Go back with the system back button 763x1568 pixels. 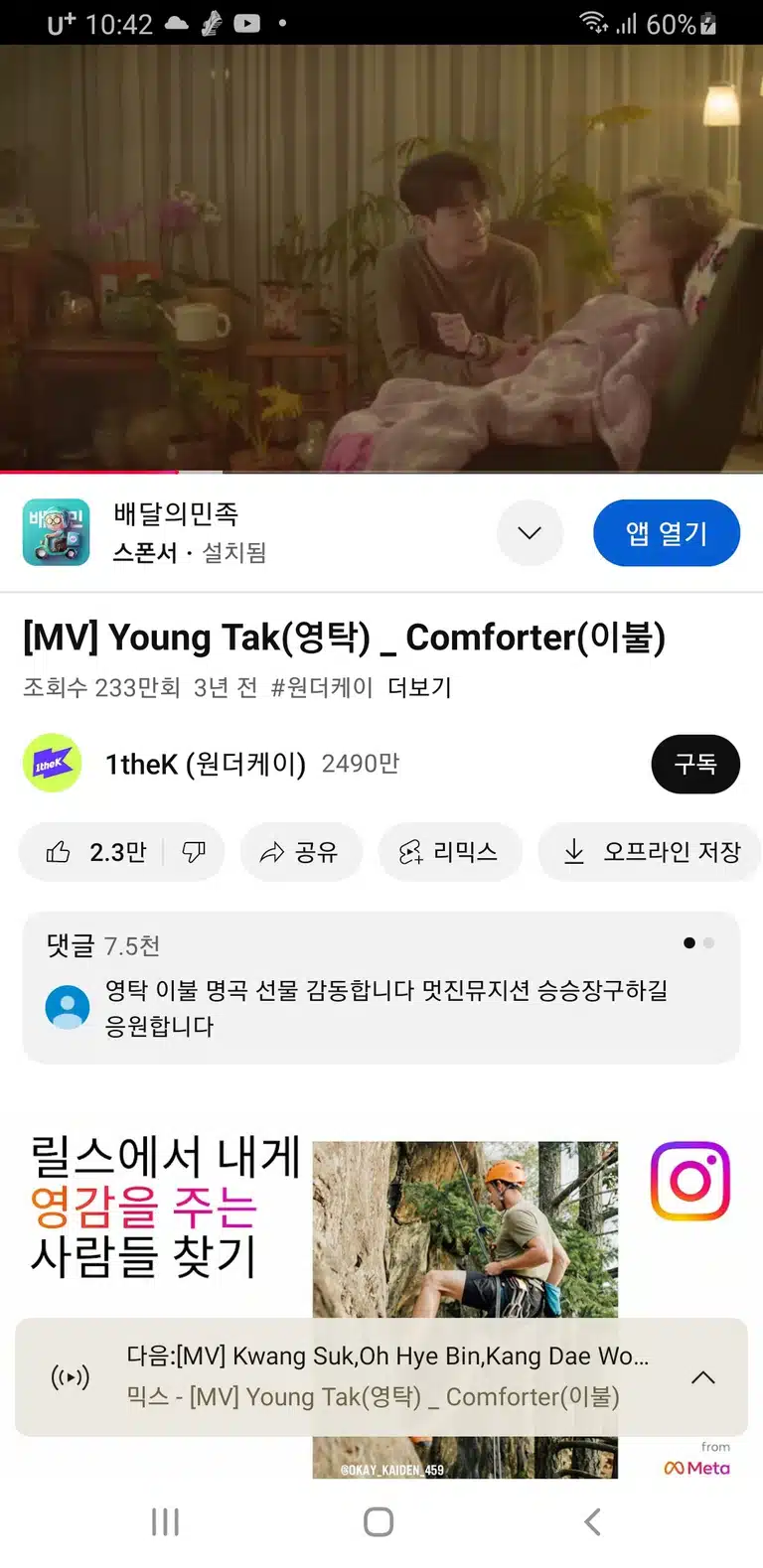592,1521
